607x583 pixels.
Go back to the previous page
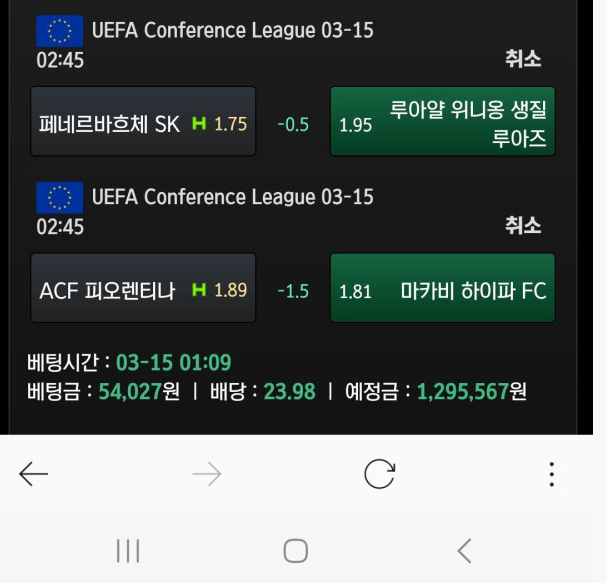point(34,474)
